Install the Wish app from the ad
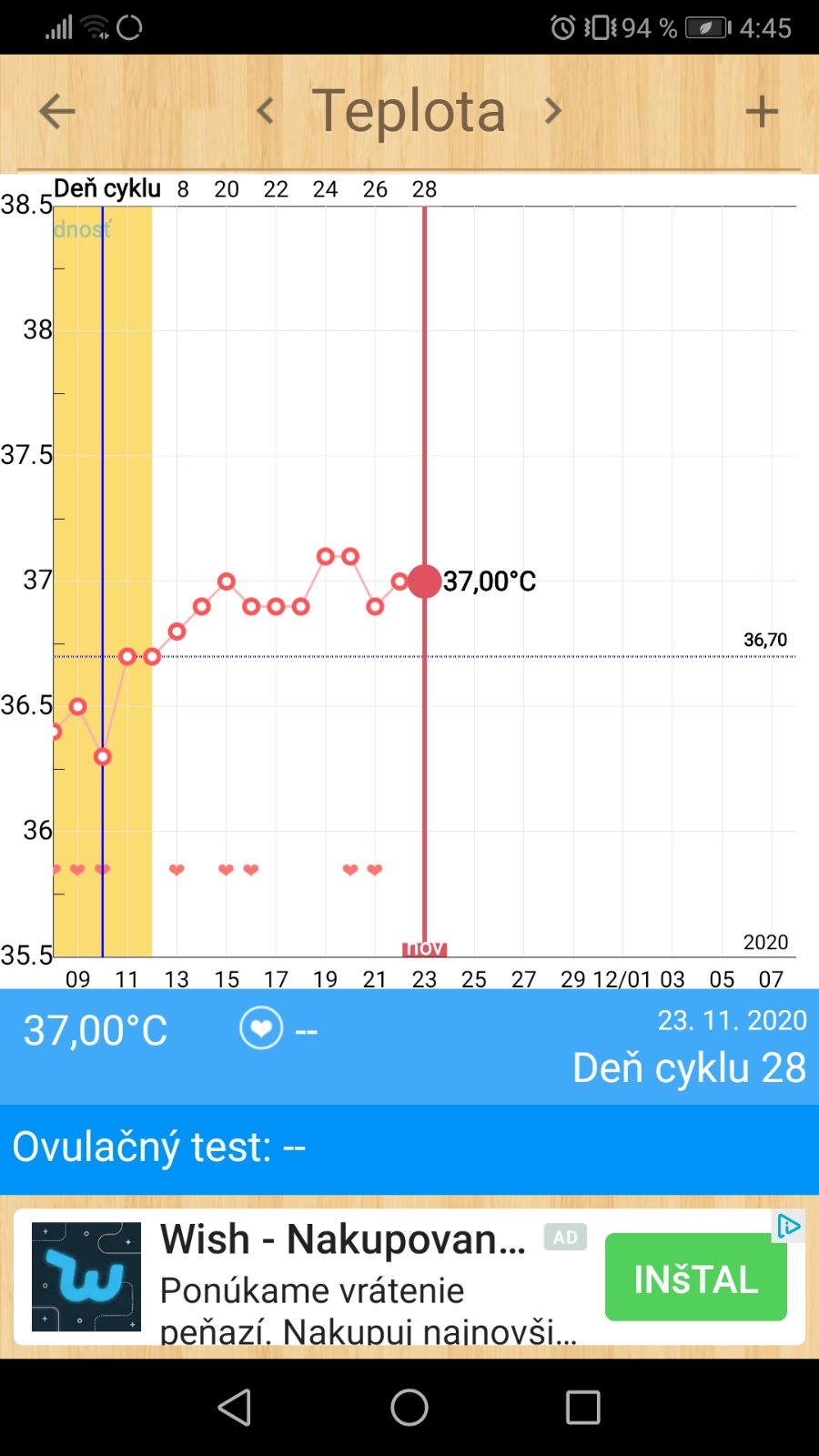This screenshot has width=819, height=1456. (x=695, y=1278)
